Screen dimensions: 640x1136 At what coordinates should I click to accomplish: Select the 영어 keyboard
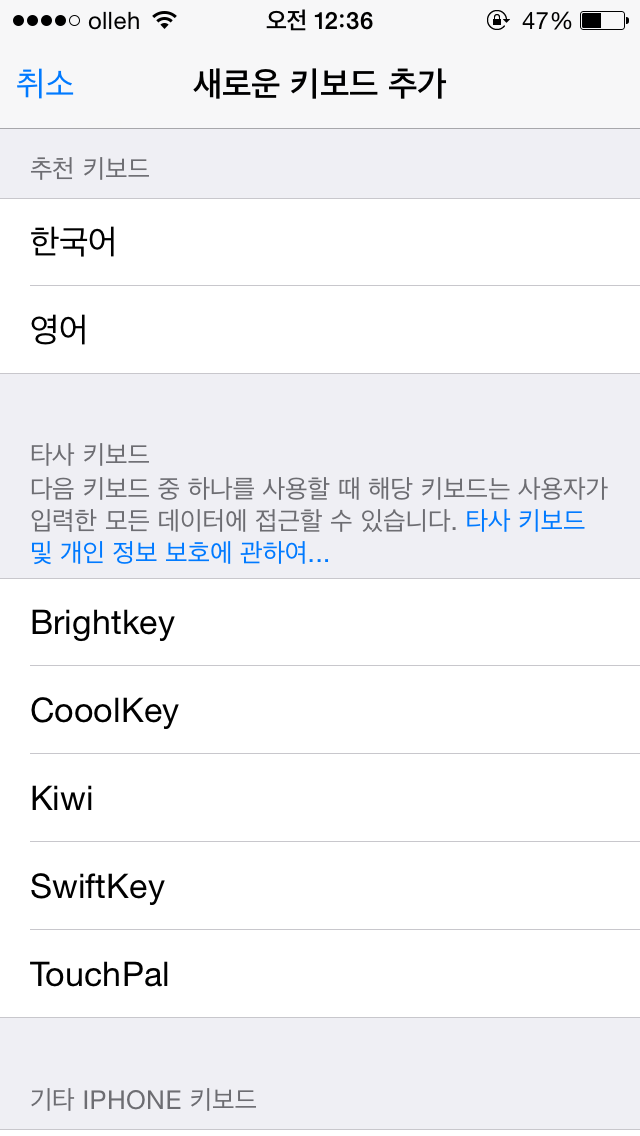point(320,330)
